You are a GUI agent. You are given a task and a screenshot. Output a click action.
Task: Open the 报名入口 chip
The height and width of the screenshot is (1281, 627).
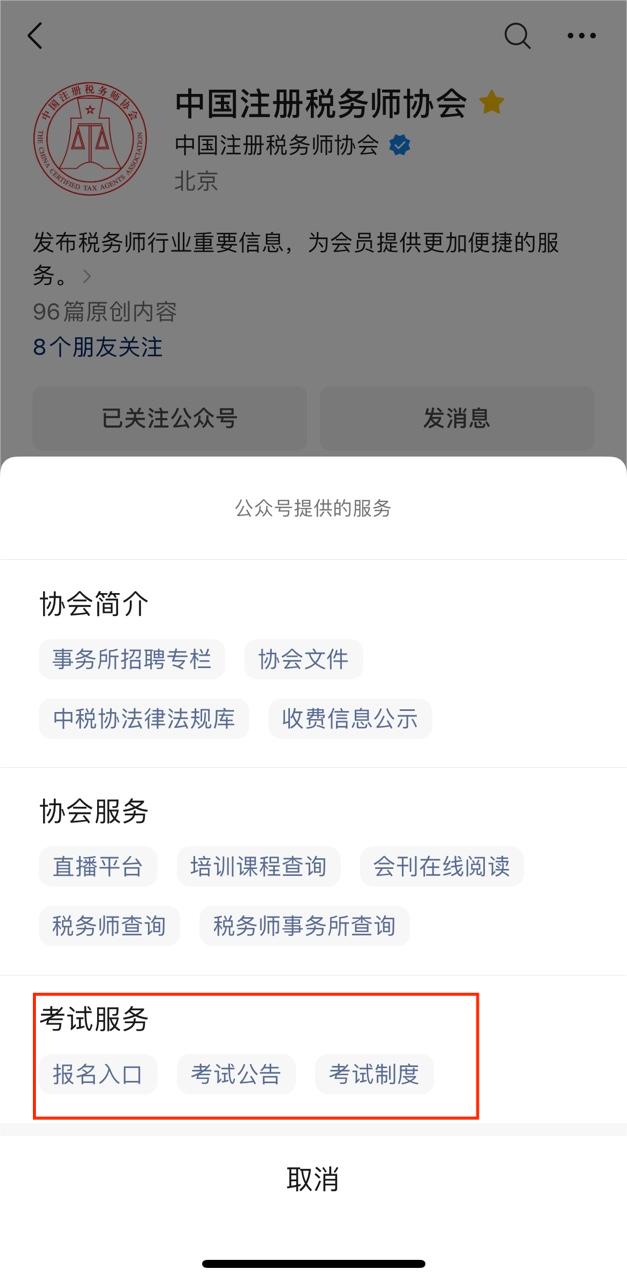(98, 1075)
